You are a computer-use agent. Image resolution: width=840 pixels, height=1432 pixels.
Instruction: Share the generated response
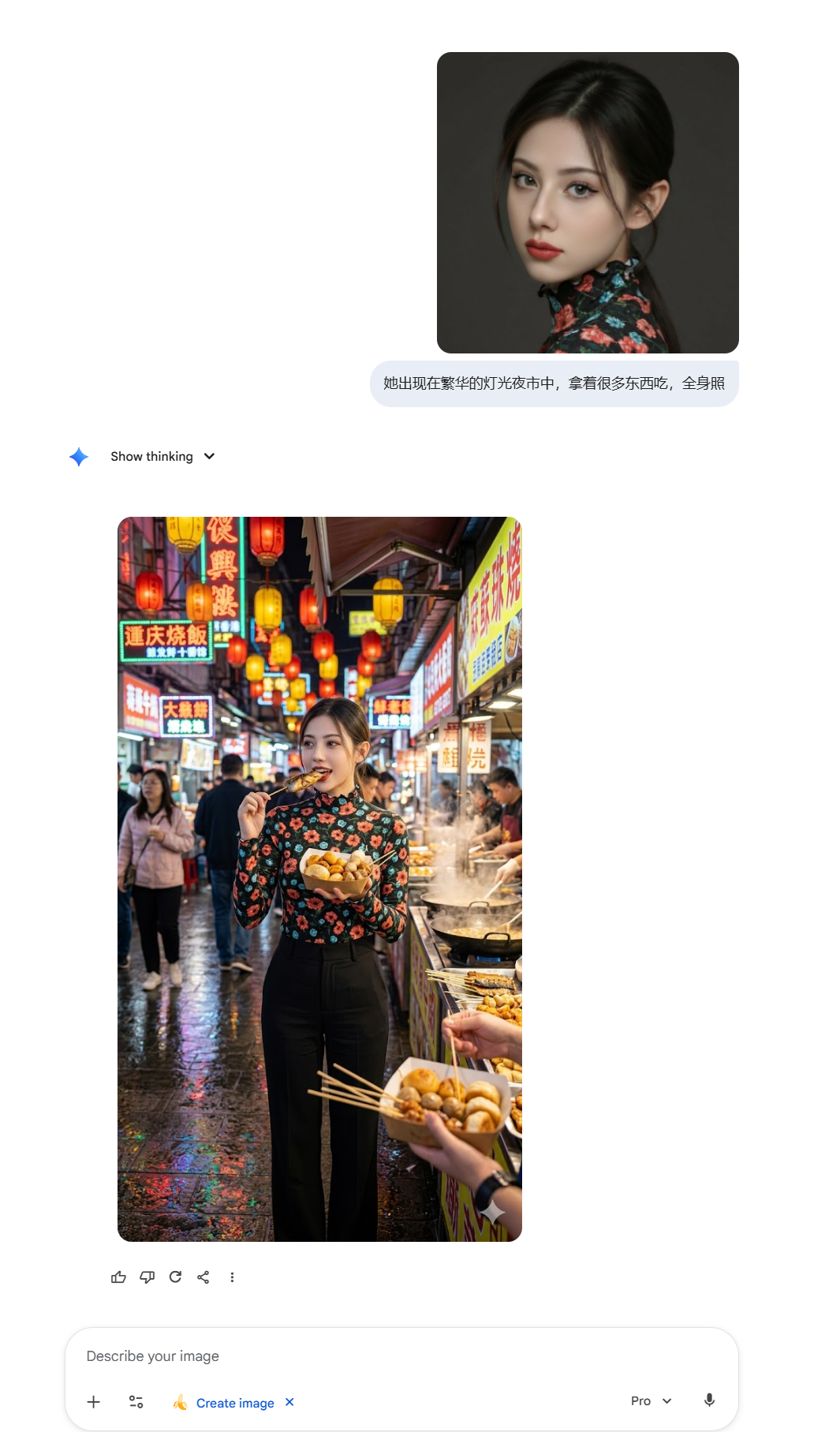pyautogui.click(x=203, y=1277)
